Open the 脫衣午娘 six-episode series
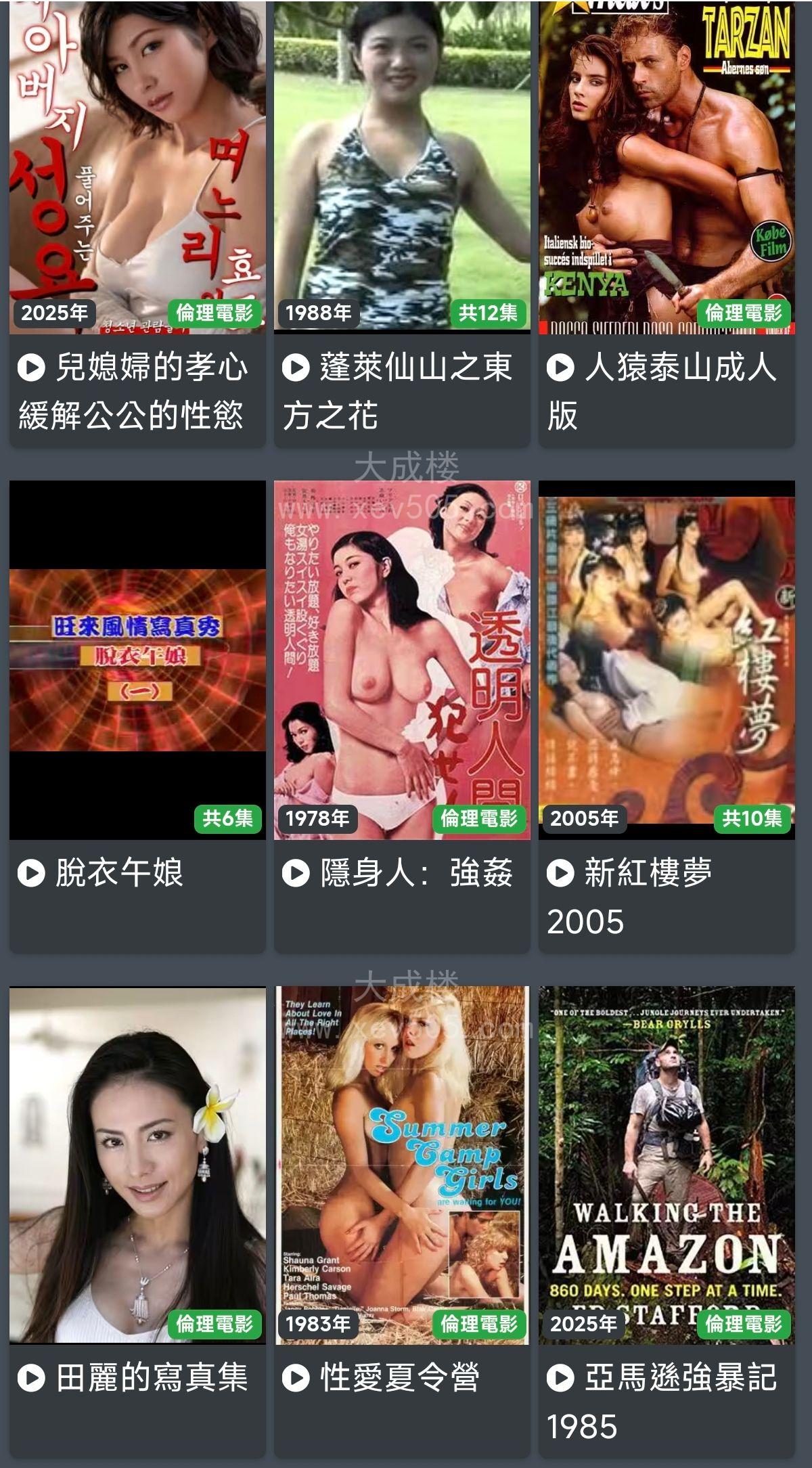 tap(137, 660)
